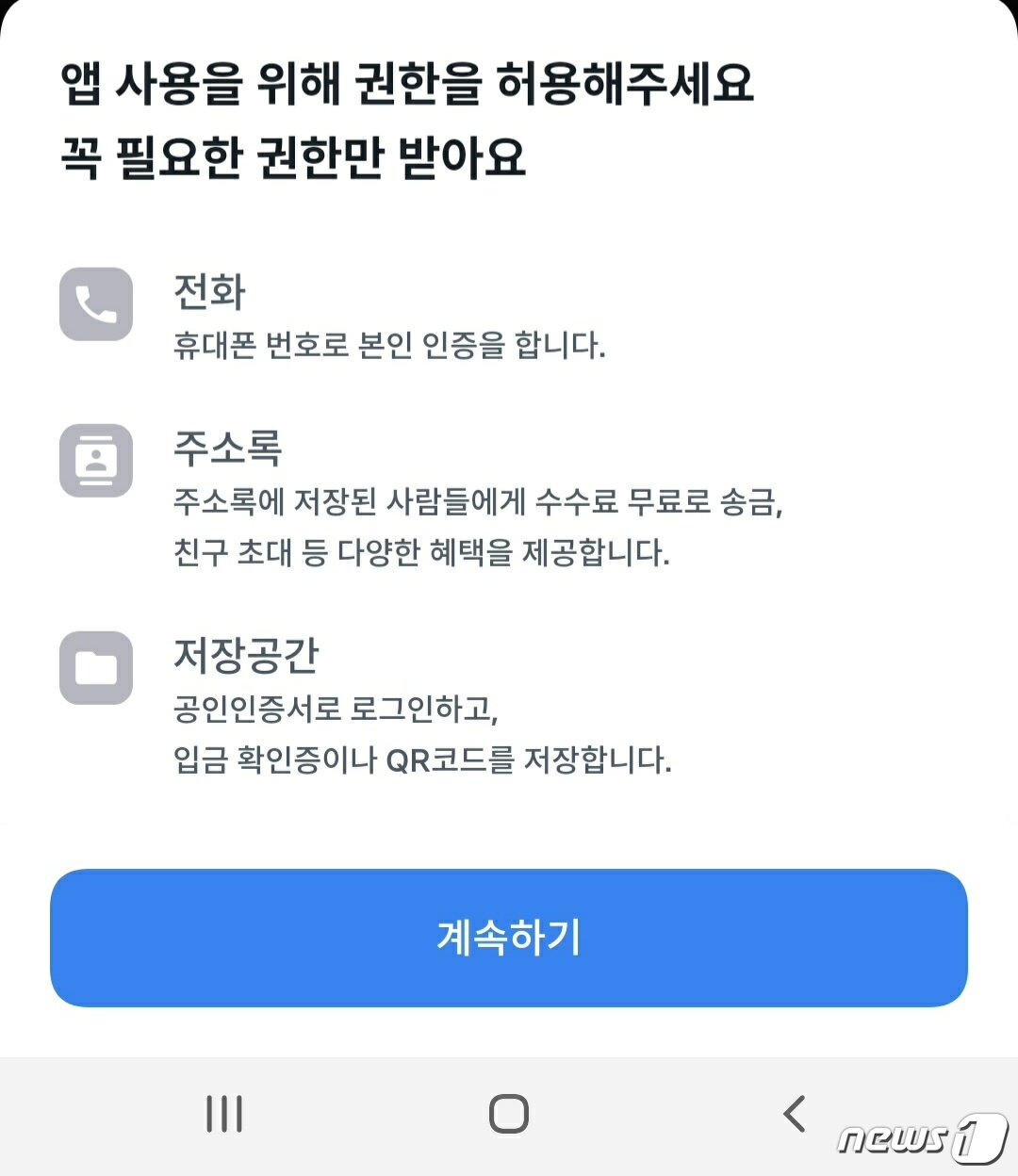The image size is (1018, 1176).
Task: Select the phone verification description text
Action: 391,345
